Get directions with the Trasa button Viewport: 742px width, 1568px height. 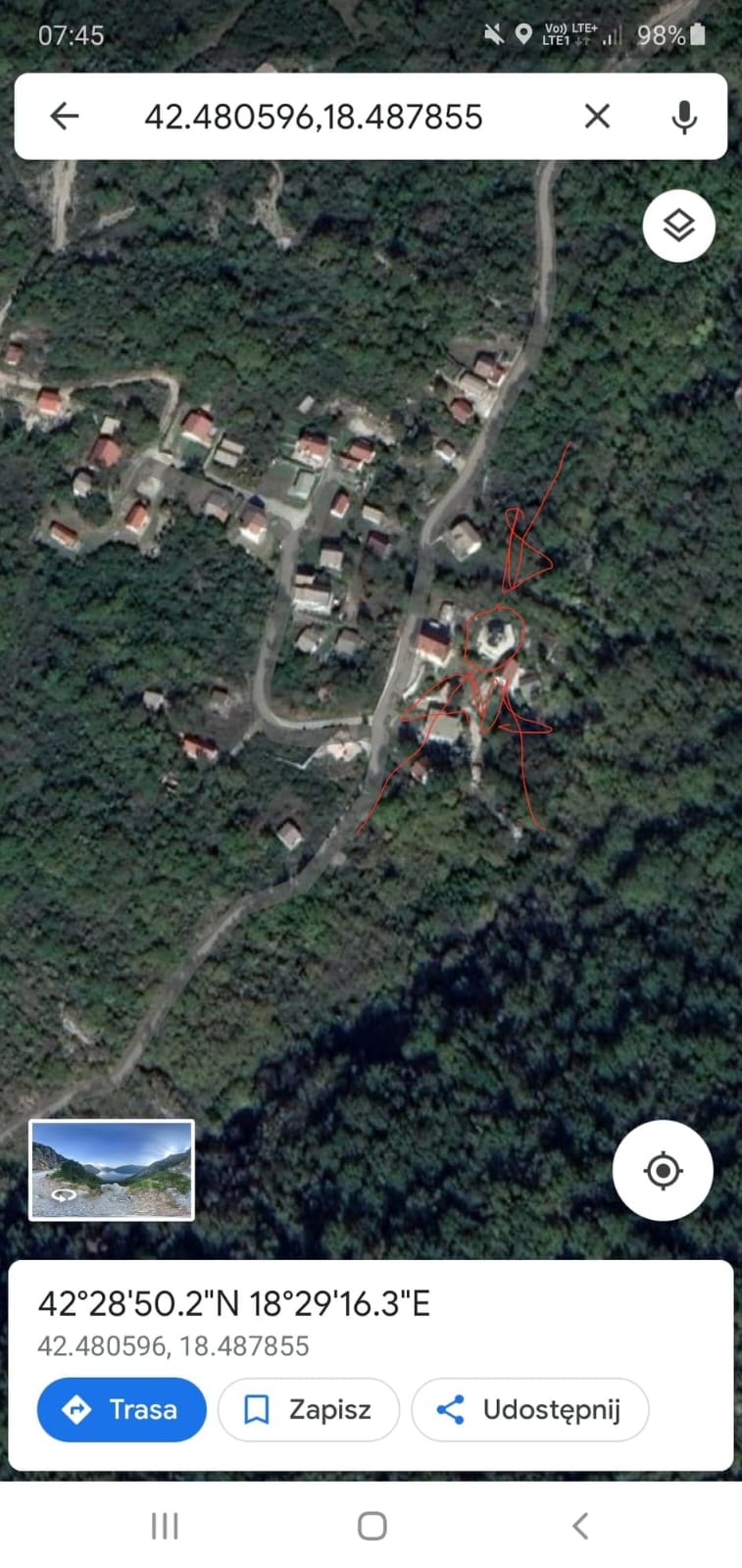(122, 1409)
